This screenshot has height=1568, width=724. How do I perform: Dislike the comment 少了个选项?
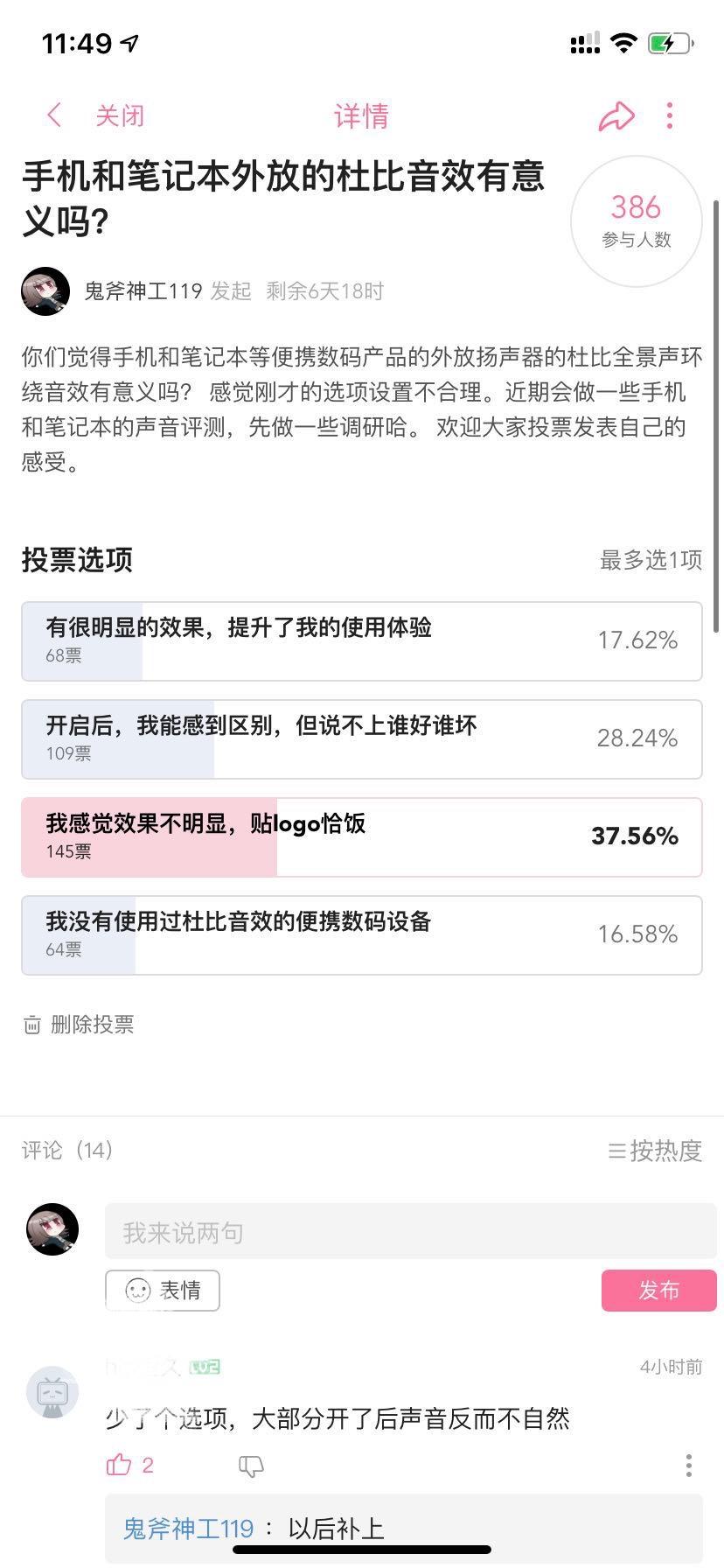click(251, 1466)
